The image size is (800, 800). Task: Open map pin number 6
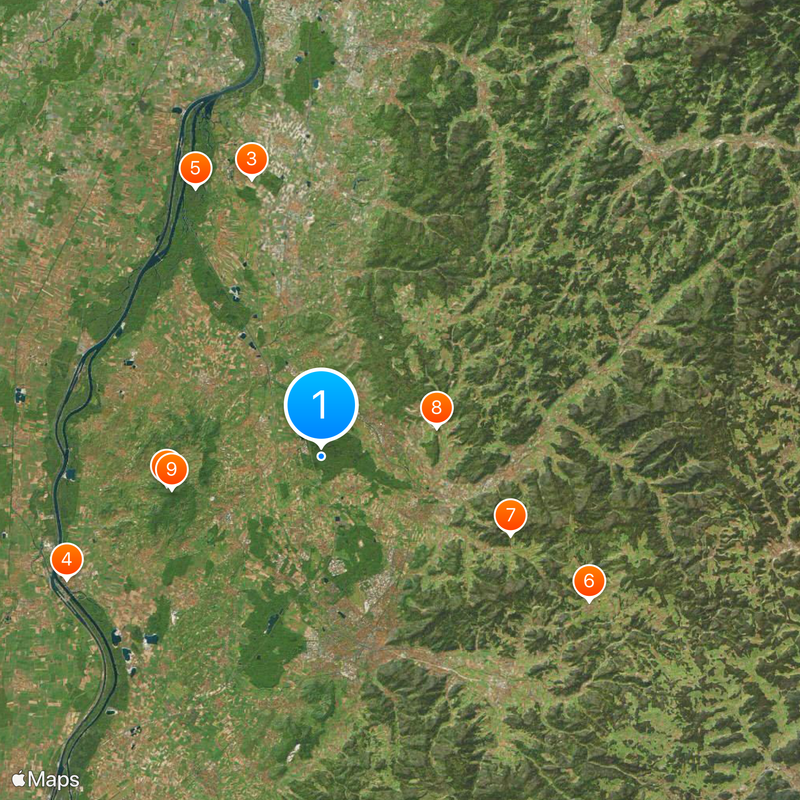pyautogui.click(x=589, y=580)
